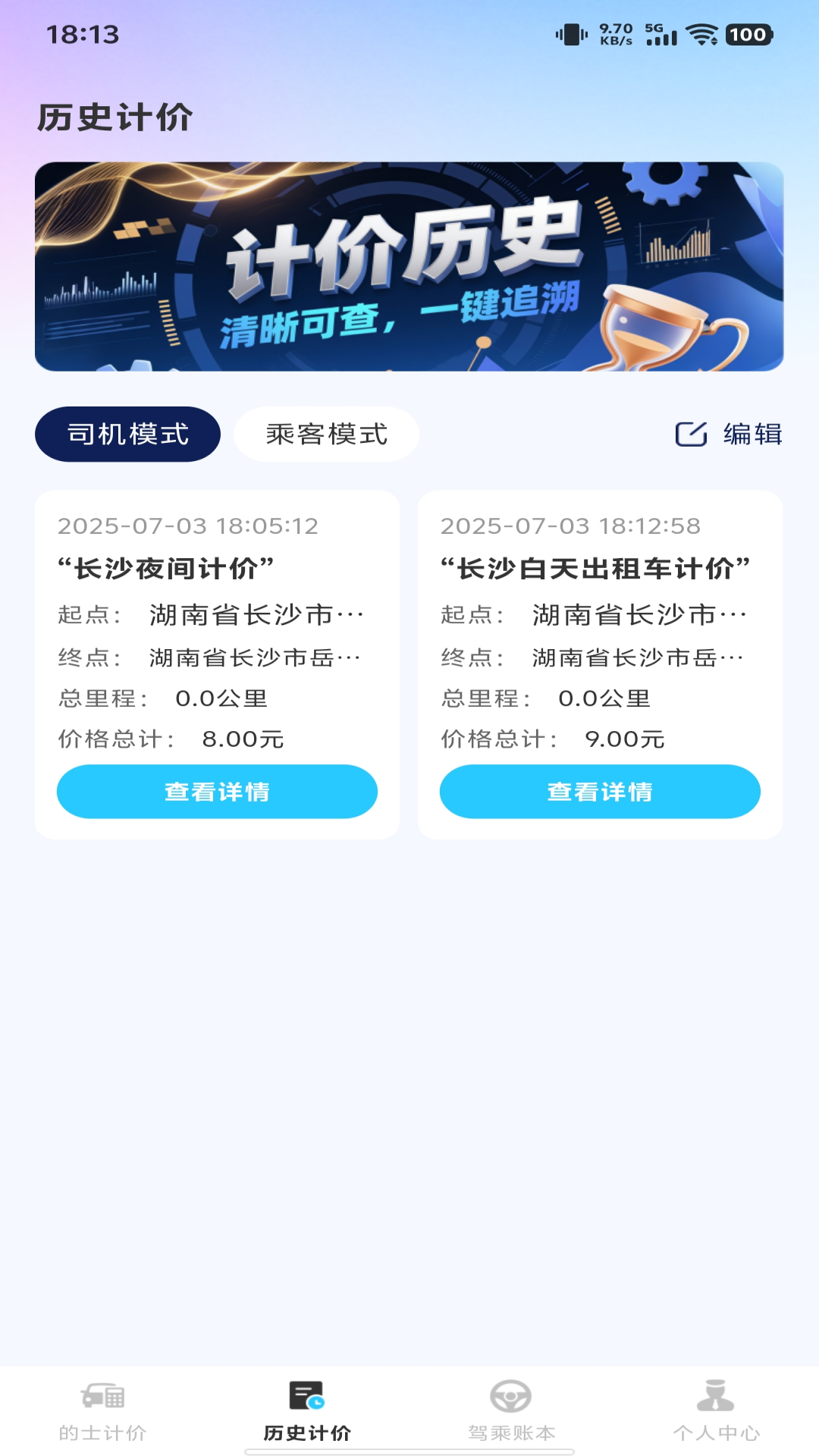Enable 司机模式 driver mode
819x1456 pixels.
coord(127,434)
